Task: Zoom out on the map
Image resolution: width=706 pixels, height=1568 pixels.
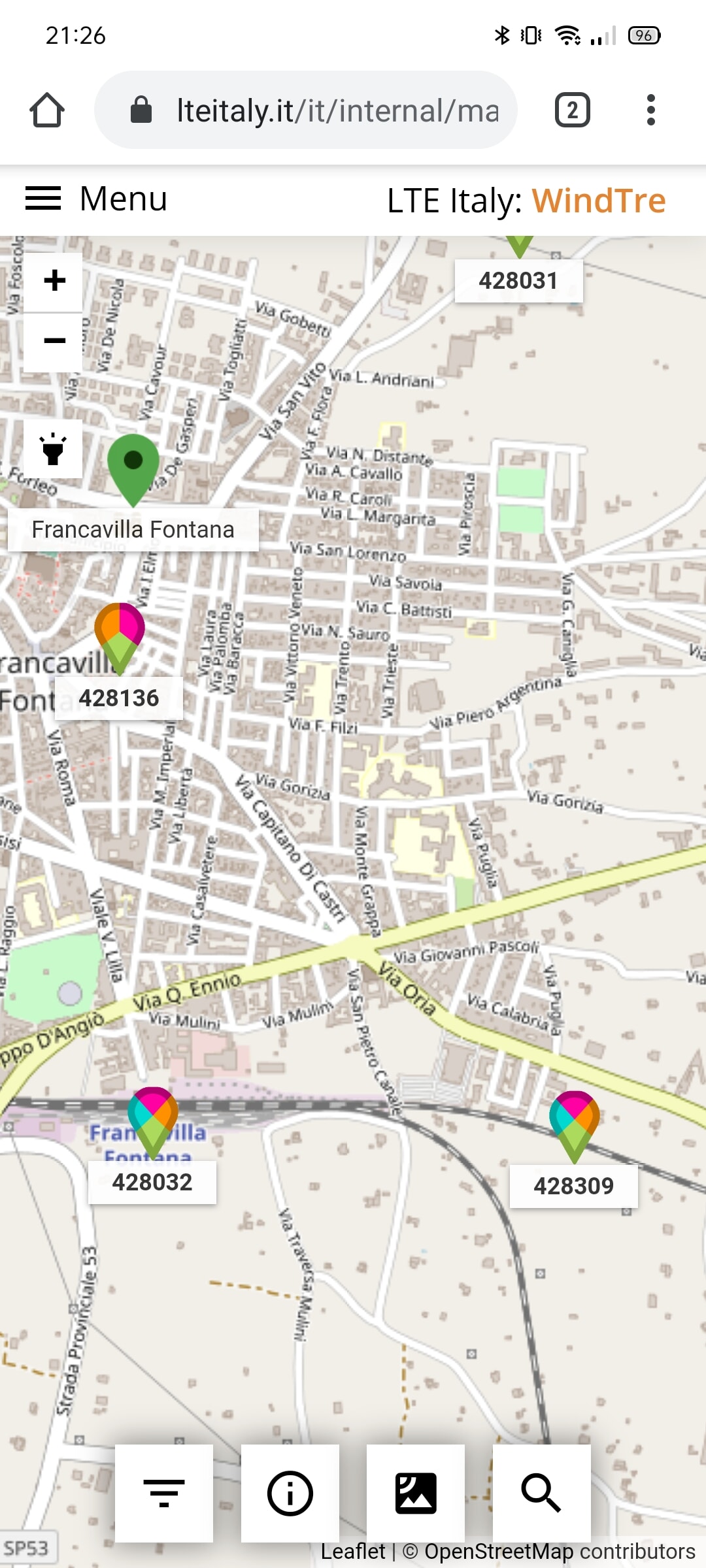Action: tap(54, 341)
